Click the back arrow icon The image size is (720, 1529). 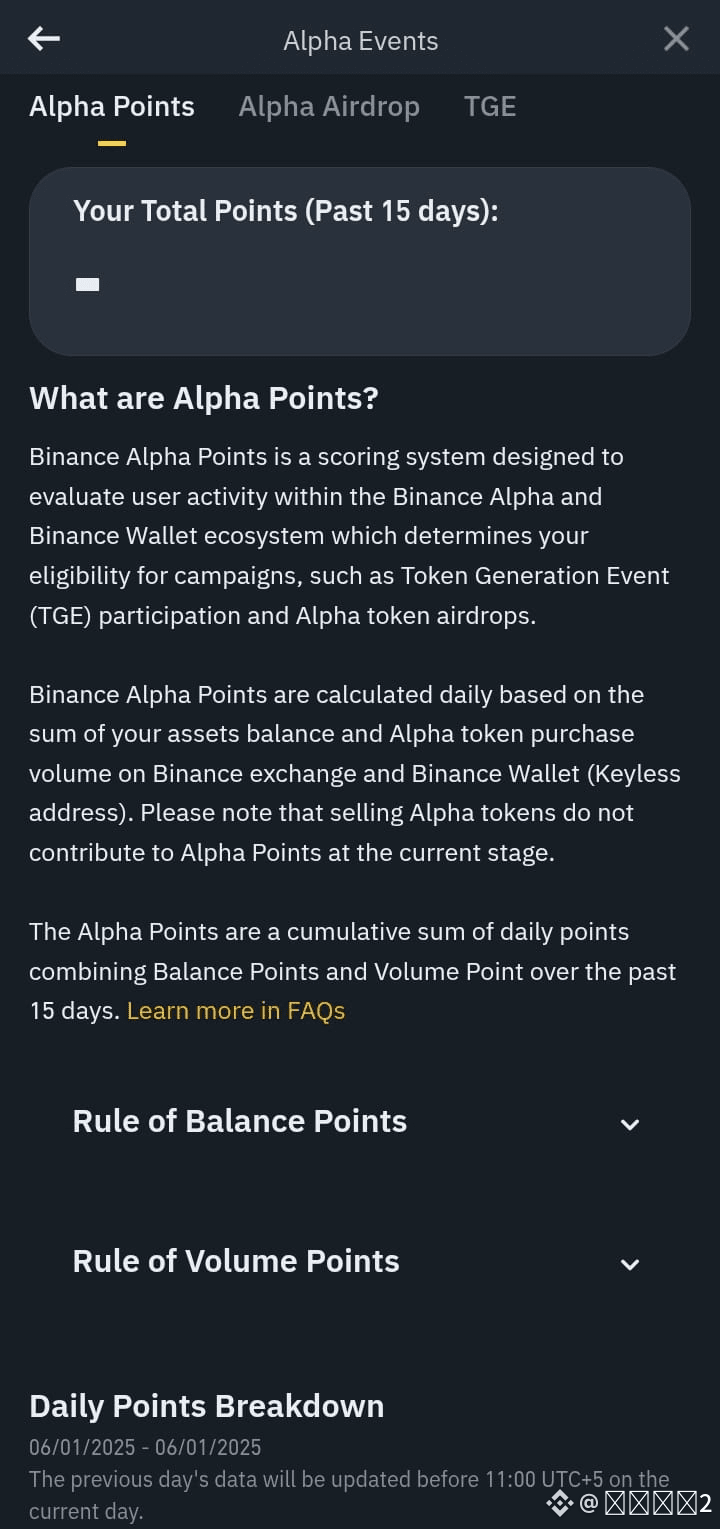43,38
